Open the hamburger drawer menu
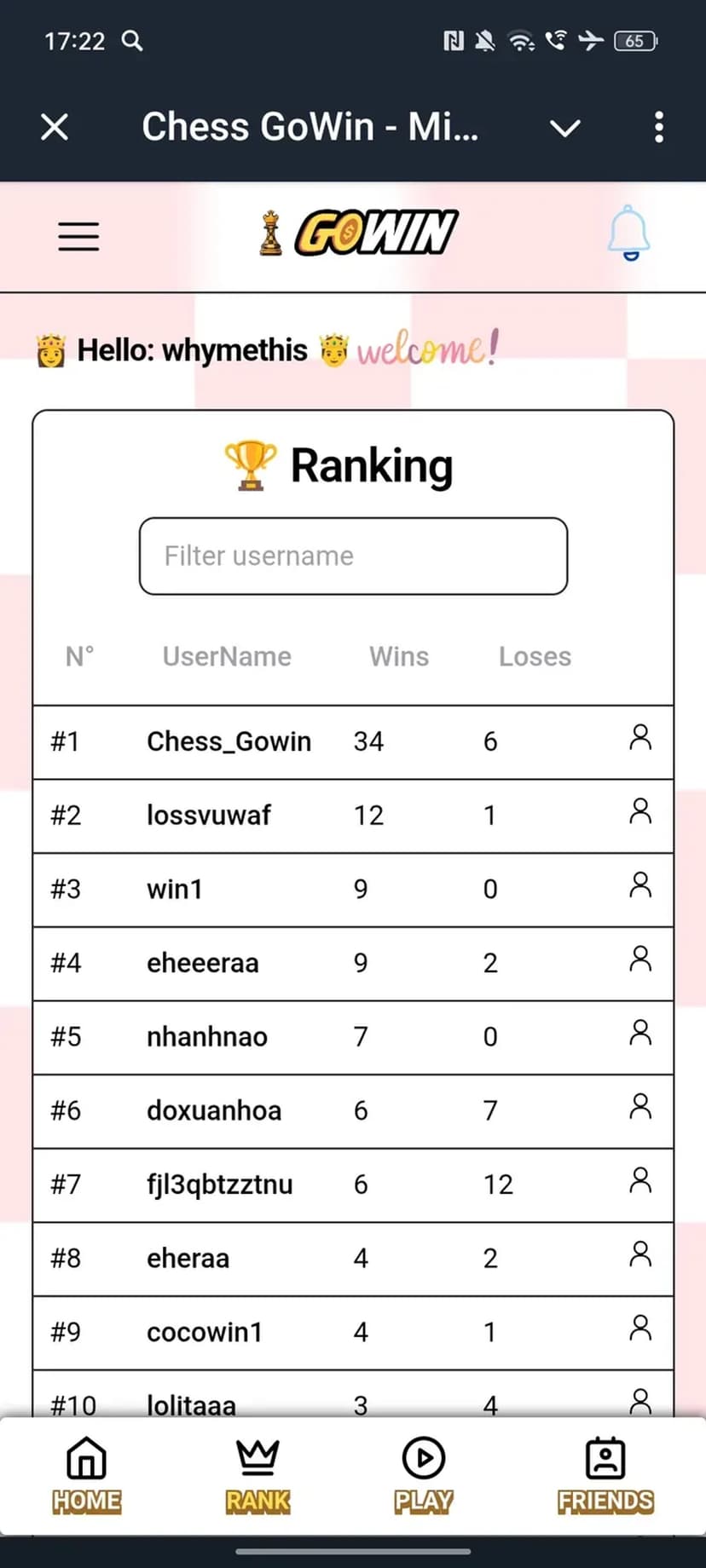Image resolution: width=706 pixels, height=1568 pixels. click(x=78, y=236)
